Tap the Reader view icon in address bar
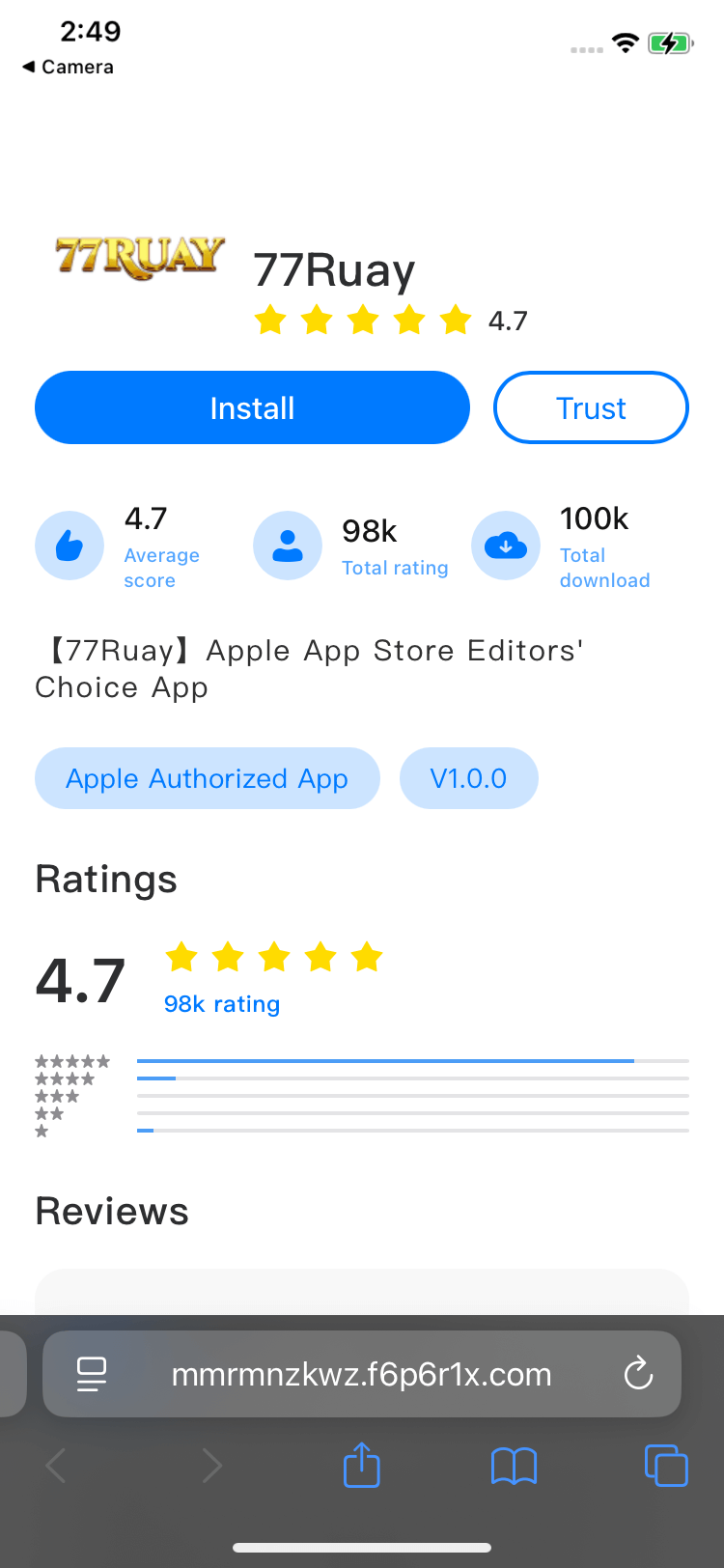The width and height of the screenshot is (724, 1568). coord(91,1374)
